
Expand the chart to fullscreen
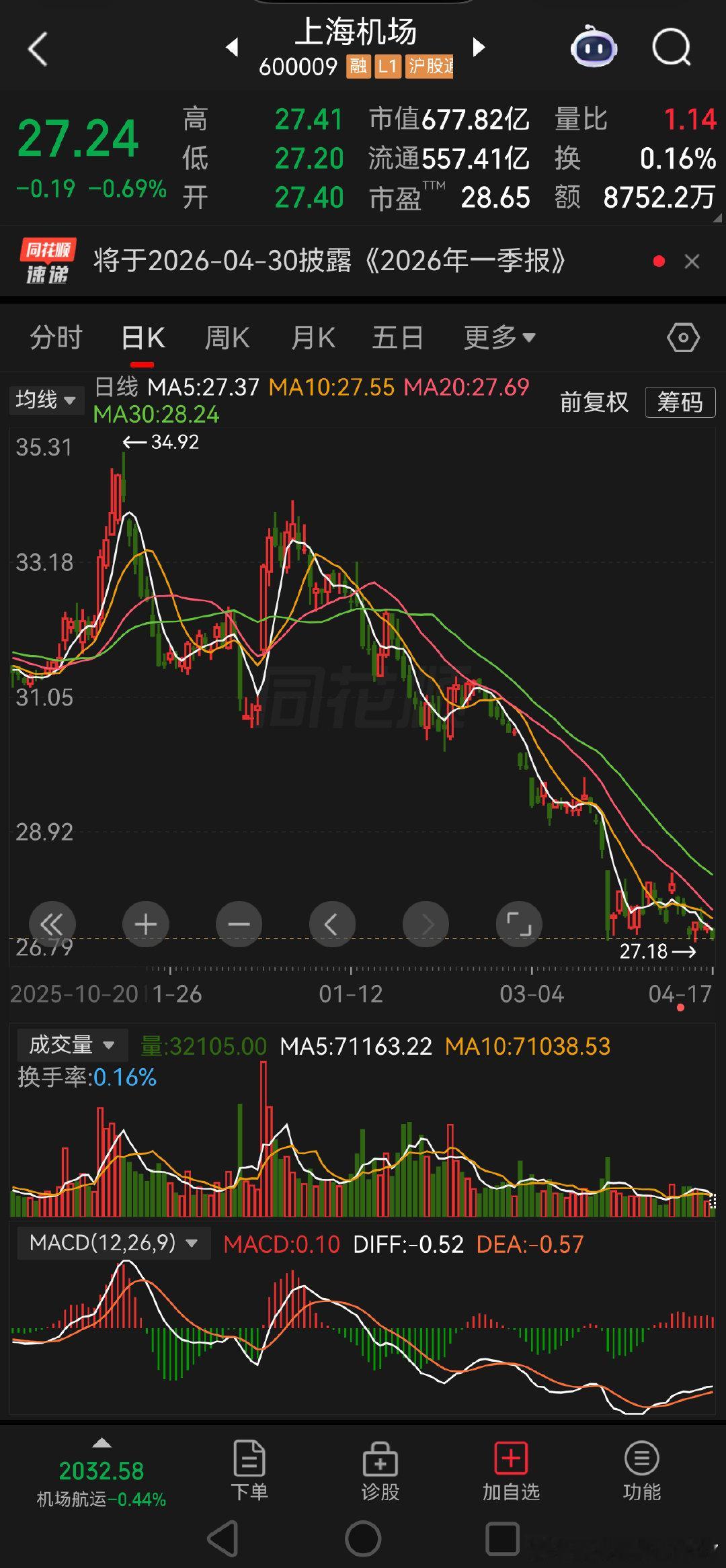[518, 924]
